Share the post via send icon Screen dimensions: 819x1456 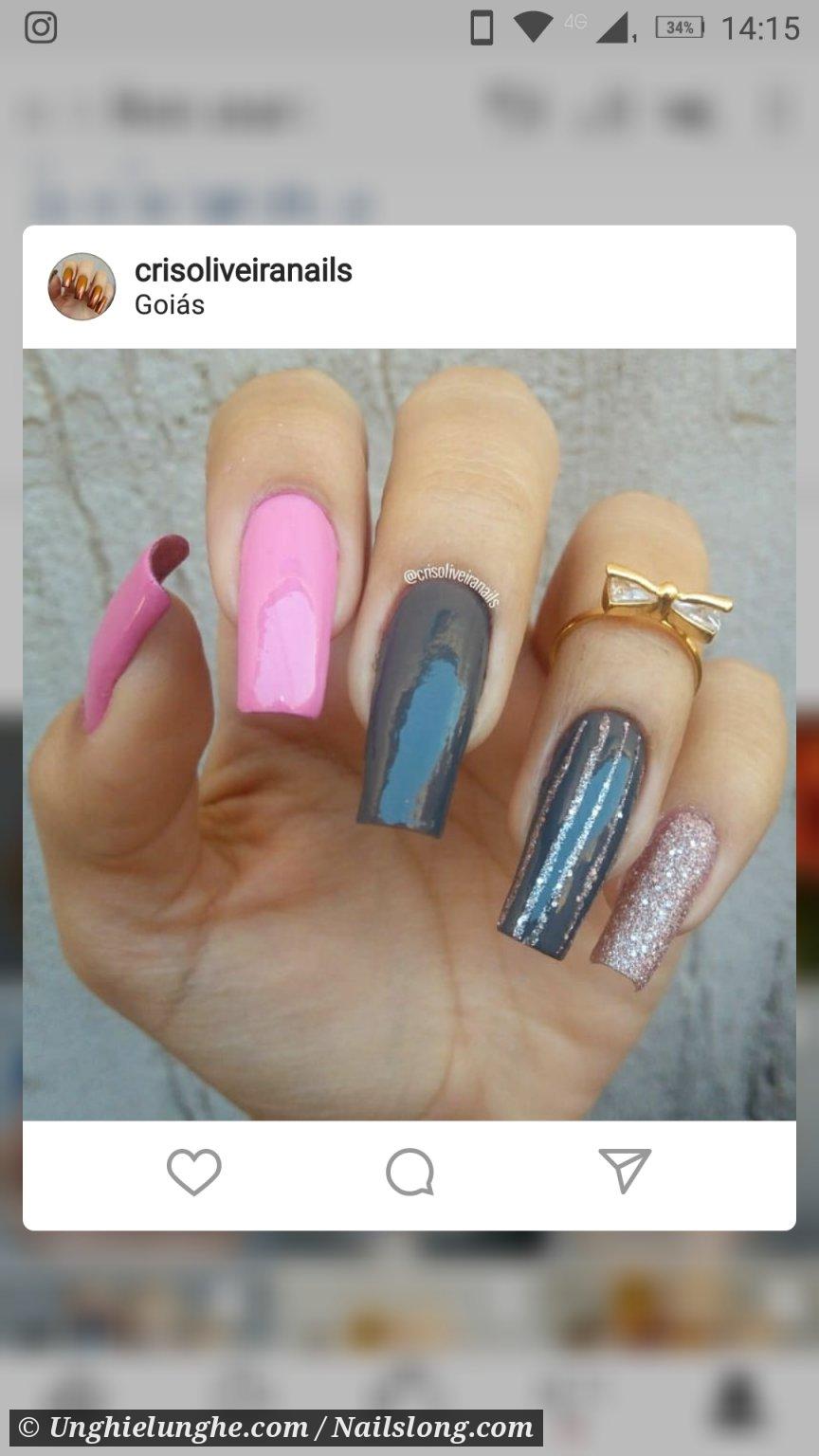[x=625, y=1171]
